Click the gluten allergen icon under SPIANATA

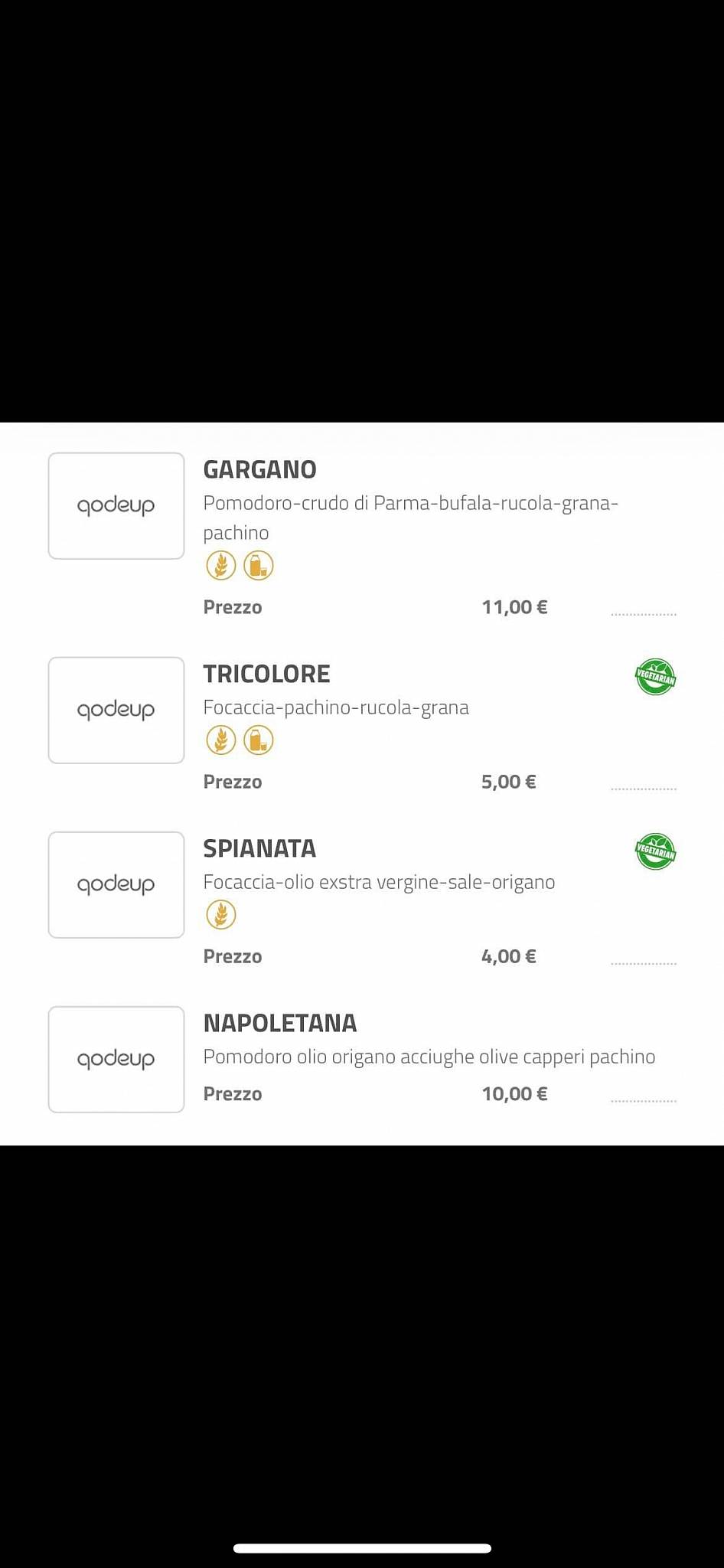220,915
